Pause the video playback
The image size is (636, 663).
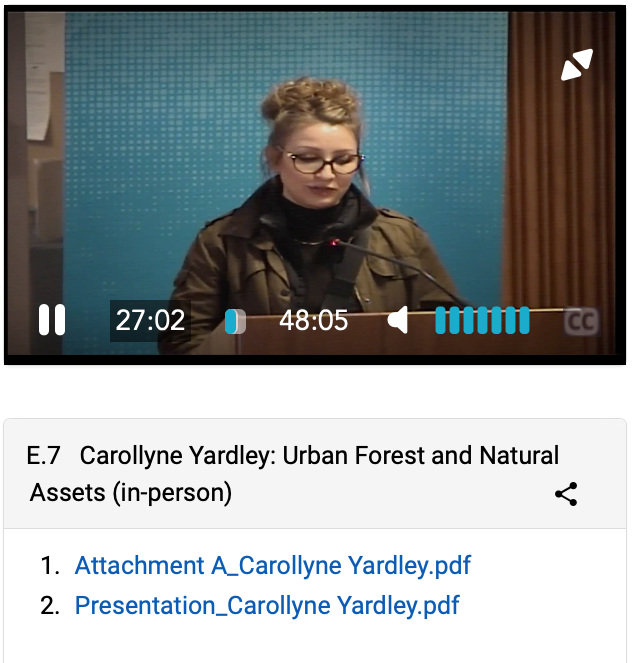pos(52,320)
